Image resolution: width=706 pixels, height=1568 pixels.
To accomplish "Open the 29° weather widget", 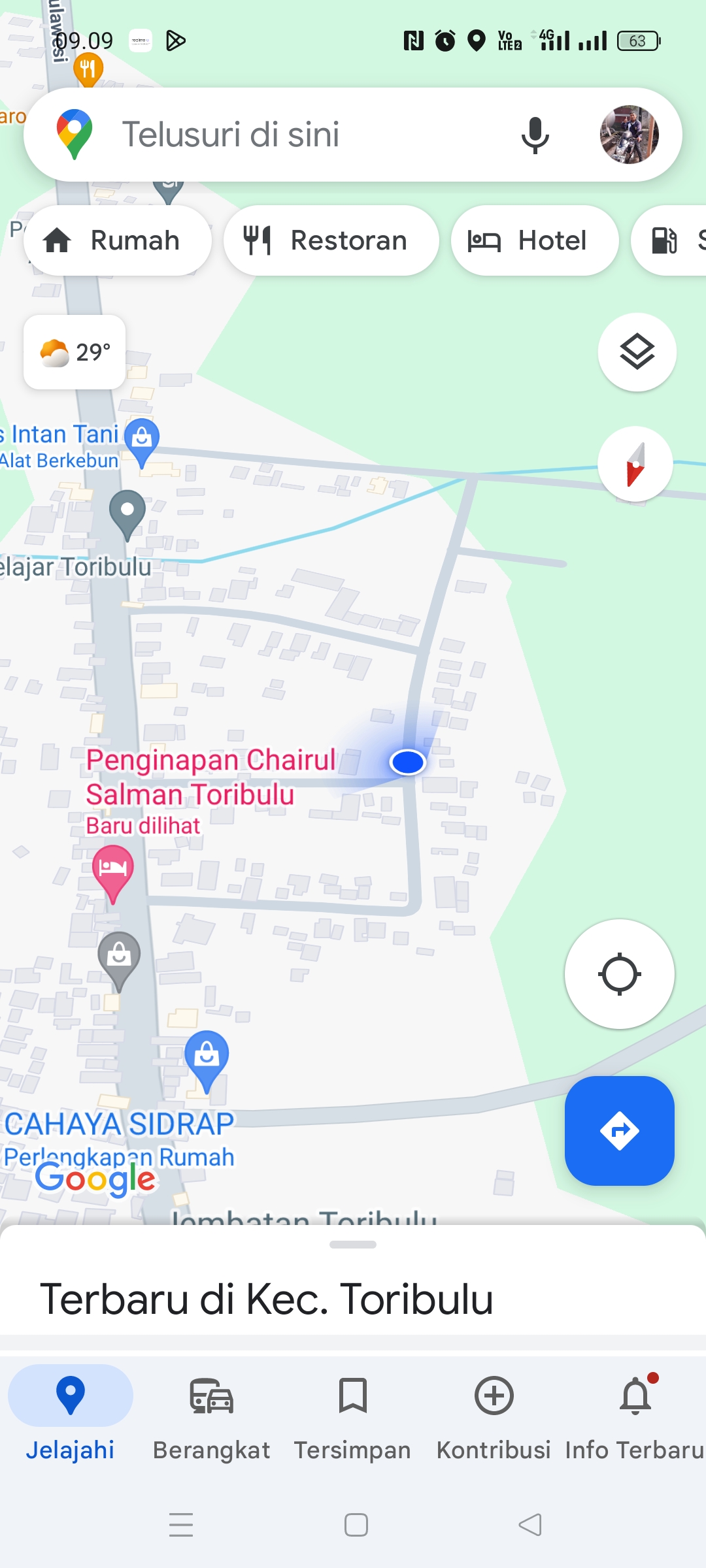I will 75,352.
